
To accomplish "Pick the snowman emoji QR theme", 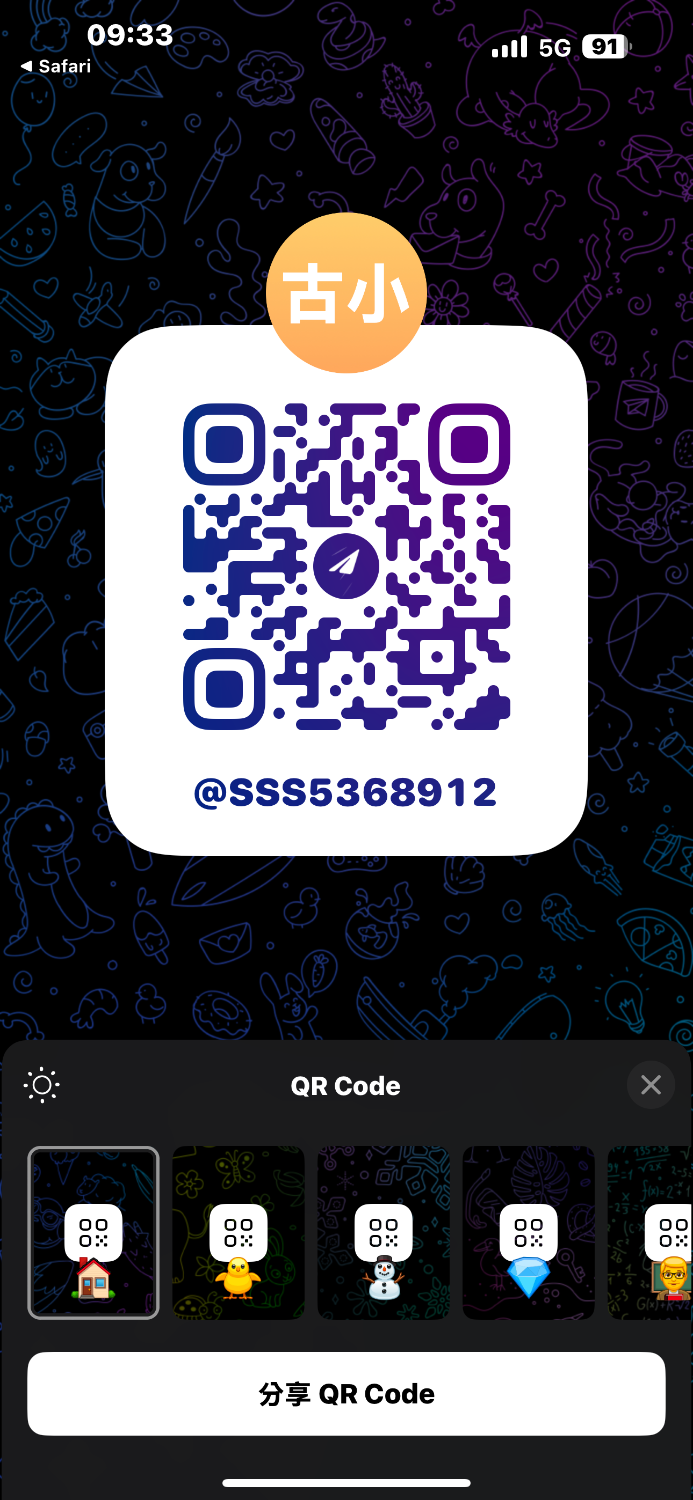I will point(383,1232).
